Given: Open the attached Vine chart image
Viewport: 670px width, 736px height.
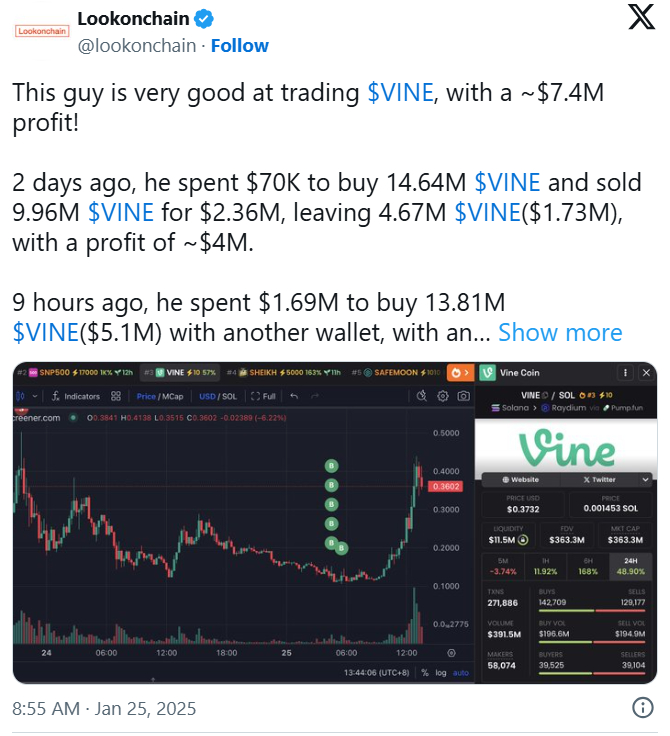Looking at the screenshot, I should click(x=334, y=522).
